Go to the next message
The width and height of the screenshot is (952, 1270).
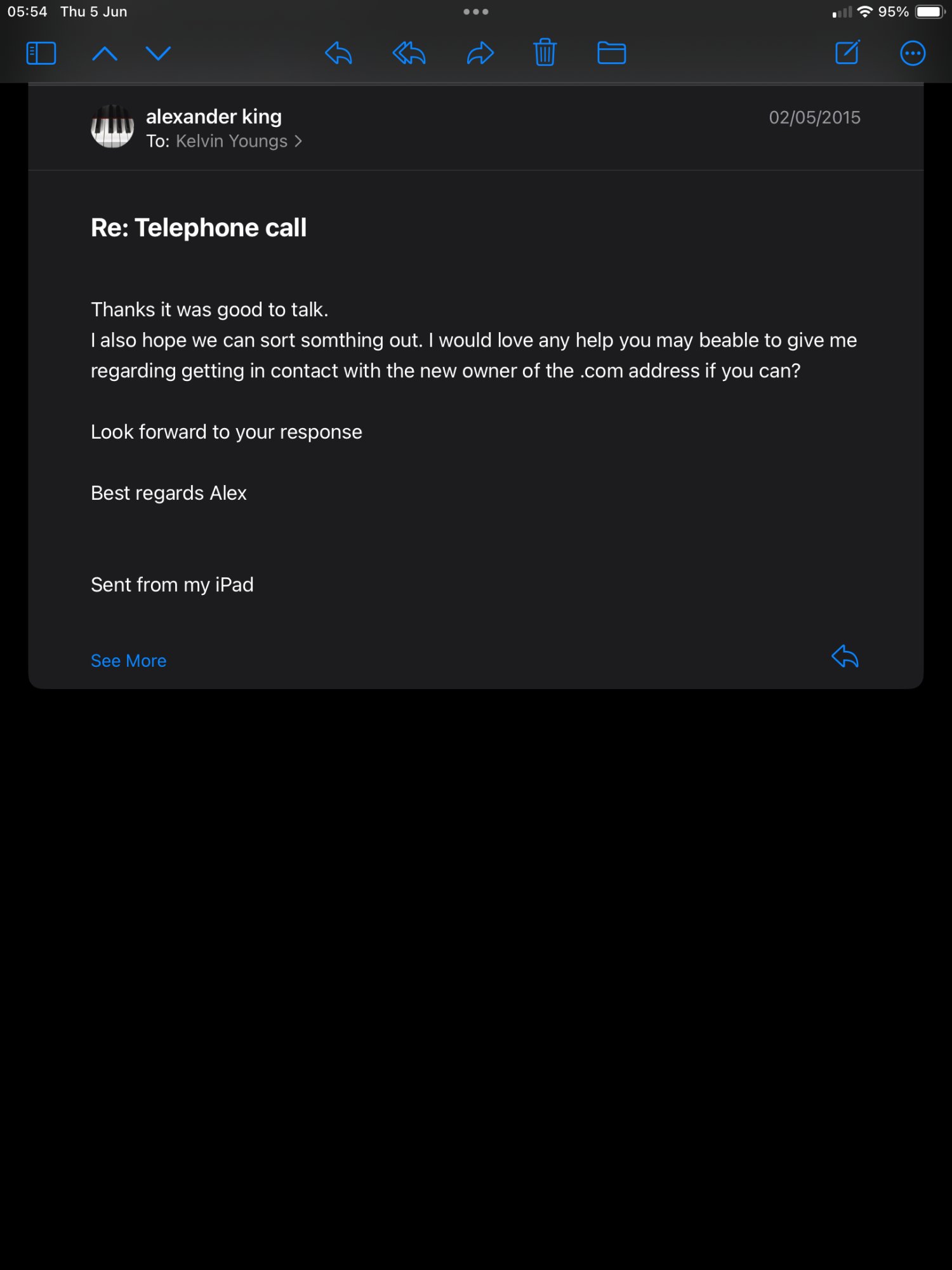pyautogui.click(x=158, y=53)
